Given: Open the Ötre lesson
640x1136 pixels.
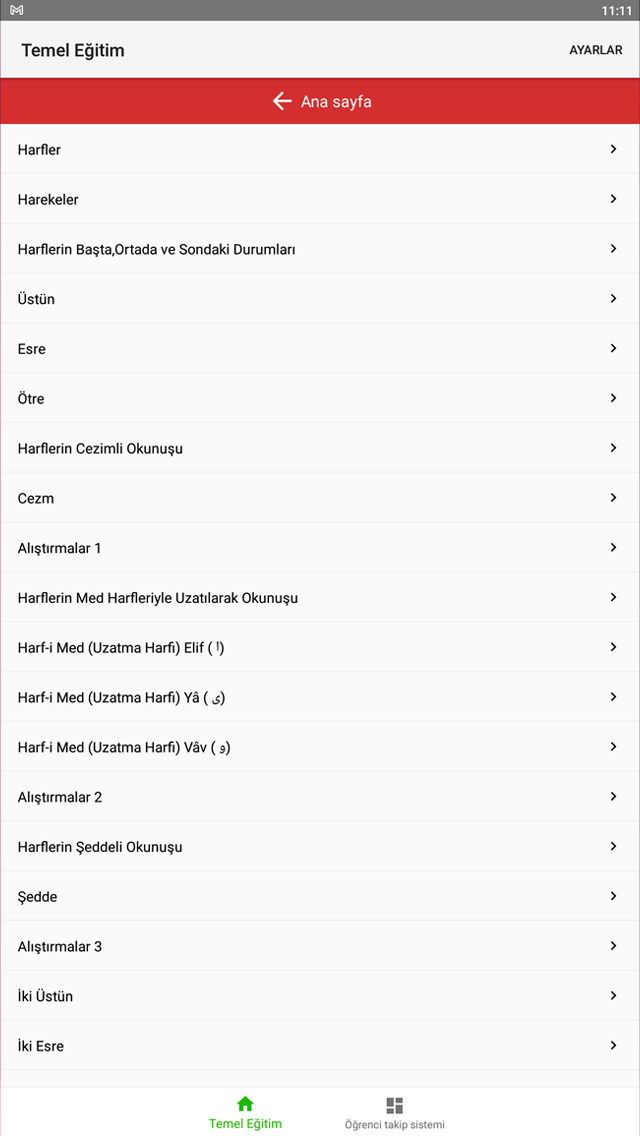Looking at the screenshot, I should pyautogui.click(x=320, y=398).
